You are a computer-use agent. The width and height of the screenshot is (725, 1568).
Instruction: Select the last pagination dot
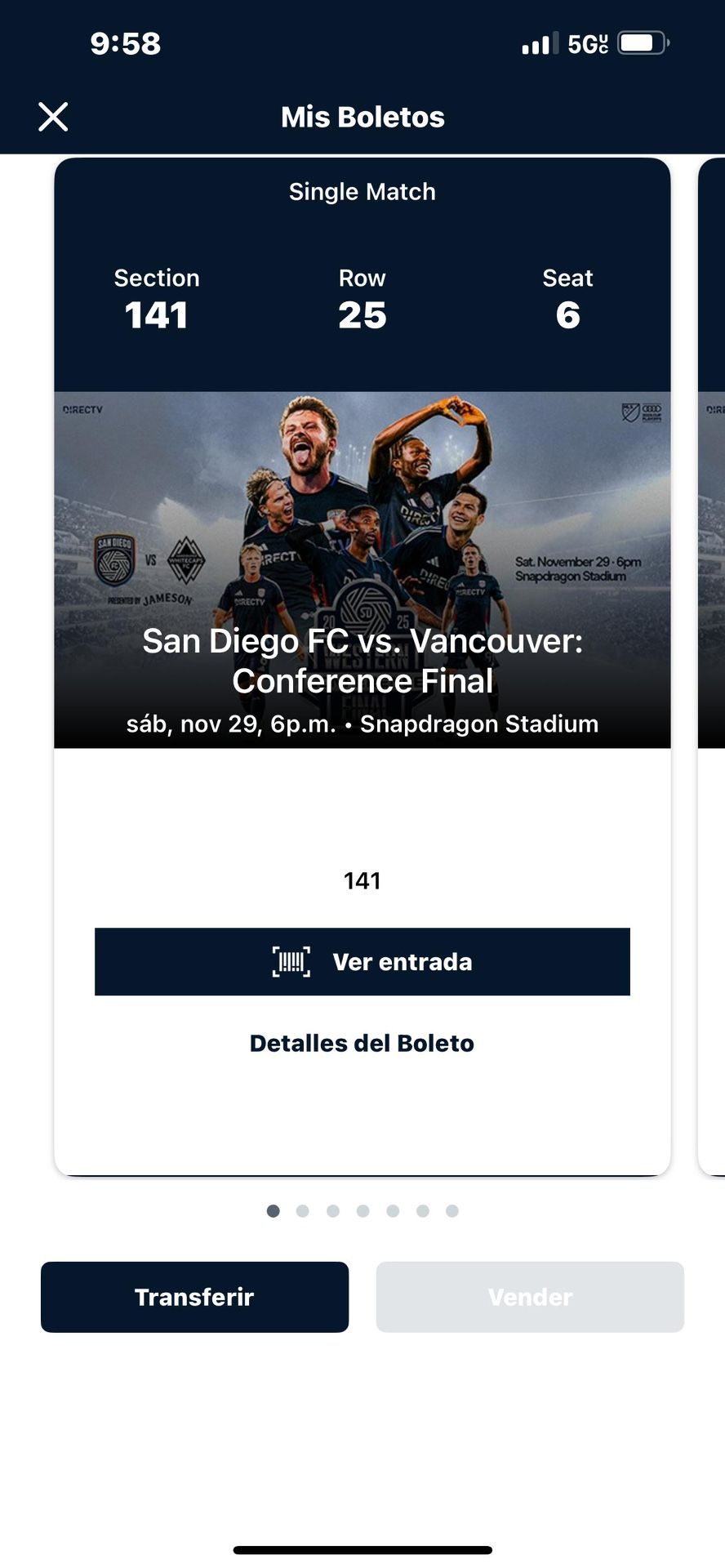click(x=451, y=1211)
